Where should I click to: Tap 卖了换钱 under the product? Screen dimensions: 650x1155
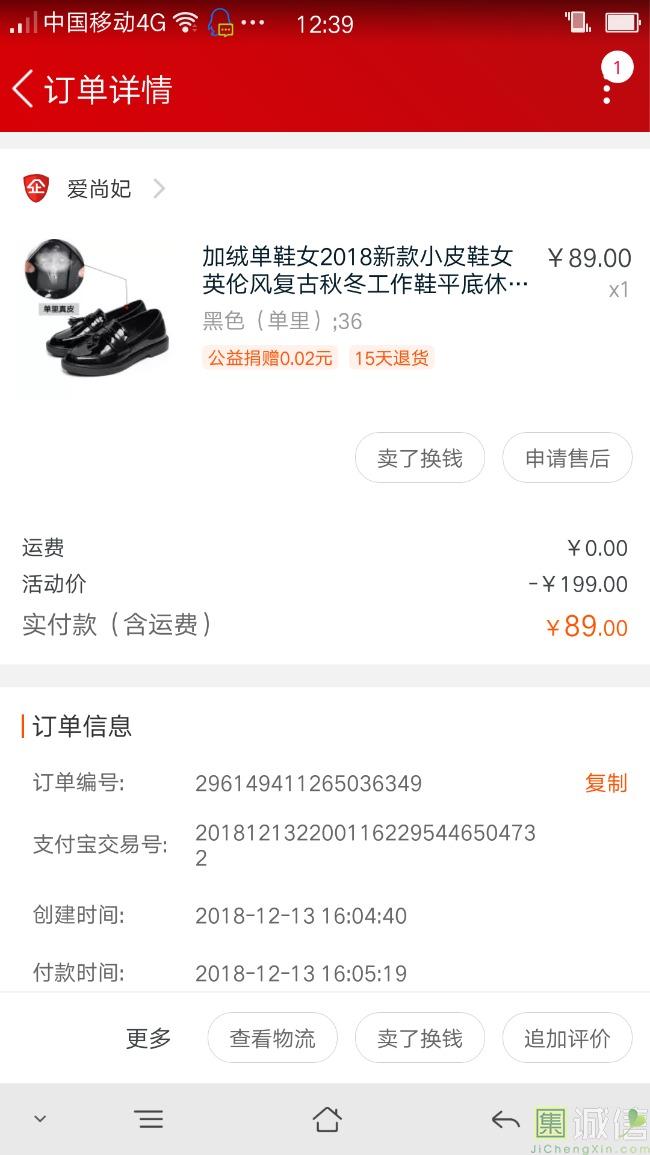[x=420, y=458]
